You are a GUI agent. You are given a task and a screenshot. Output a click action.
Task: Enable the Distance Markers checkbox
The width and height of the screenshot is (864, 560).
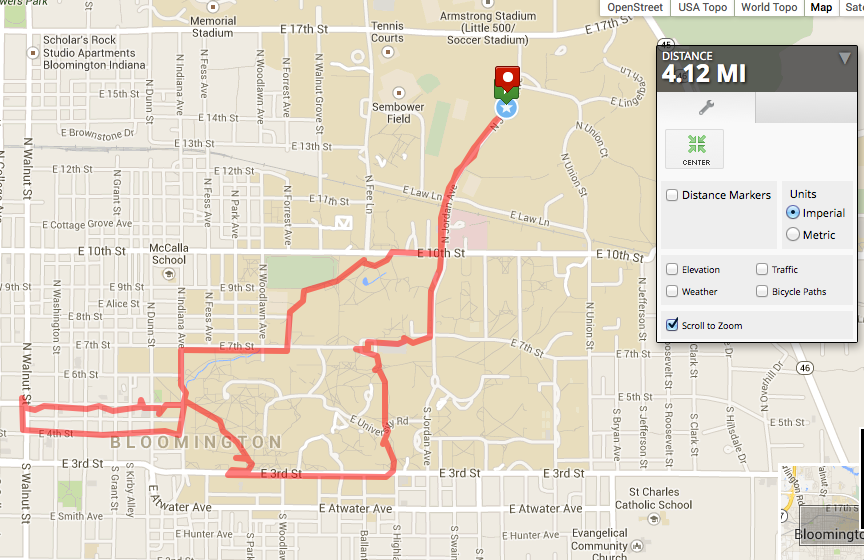pyautogui.click(x=673, y=196)
